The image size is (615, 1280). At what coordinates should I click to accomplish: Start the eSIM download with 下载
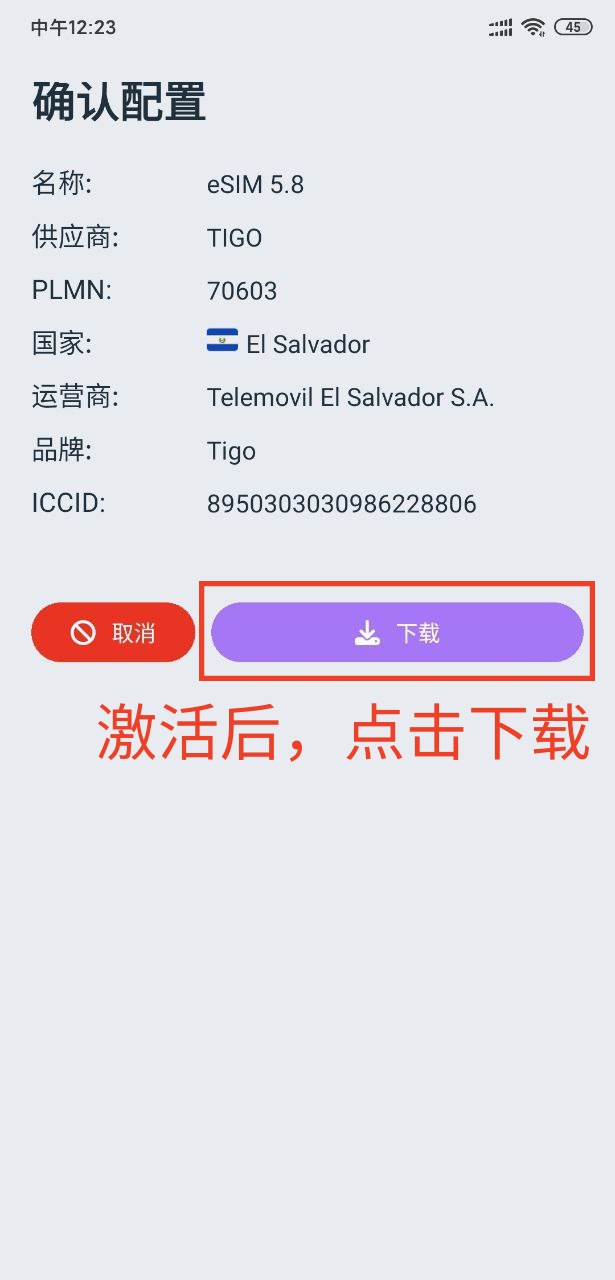(x=397, y=632)
